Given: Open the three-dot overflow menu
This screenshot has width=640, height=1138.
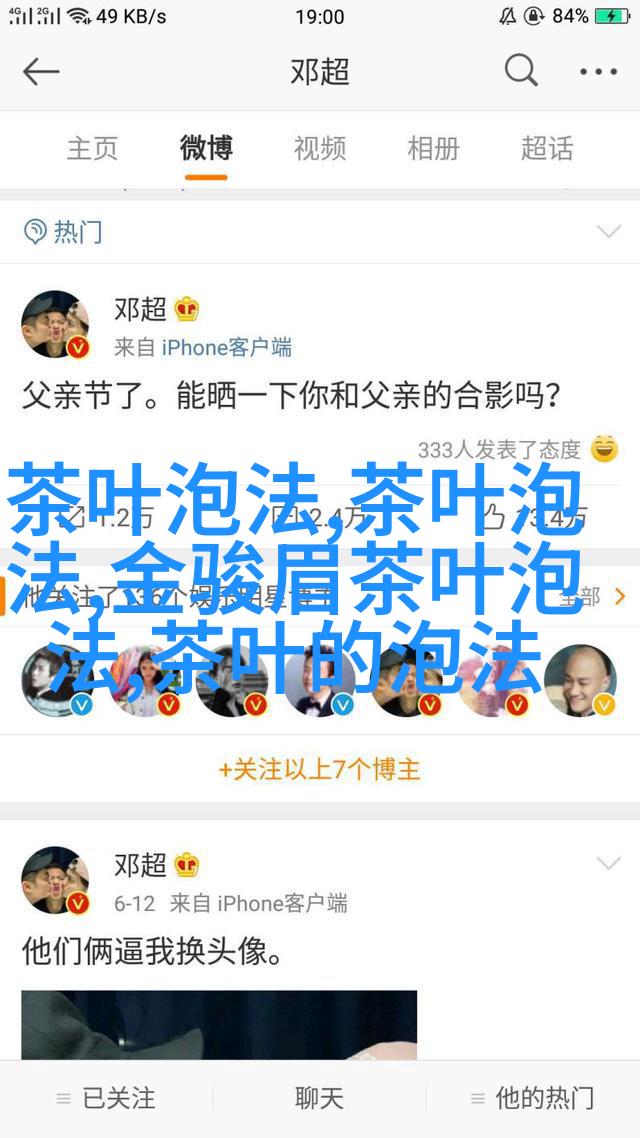Looking at the screenshot, I should [598, 72].
